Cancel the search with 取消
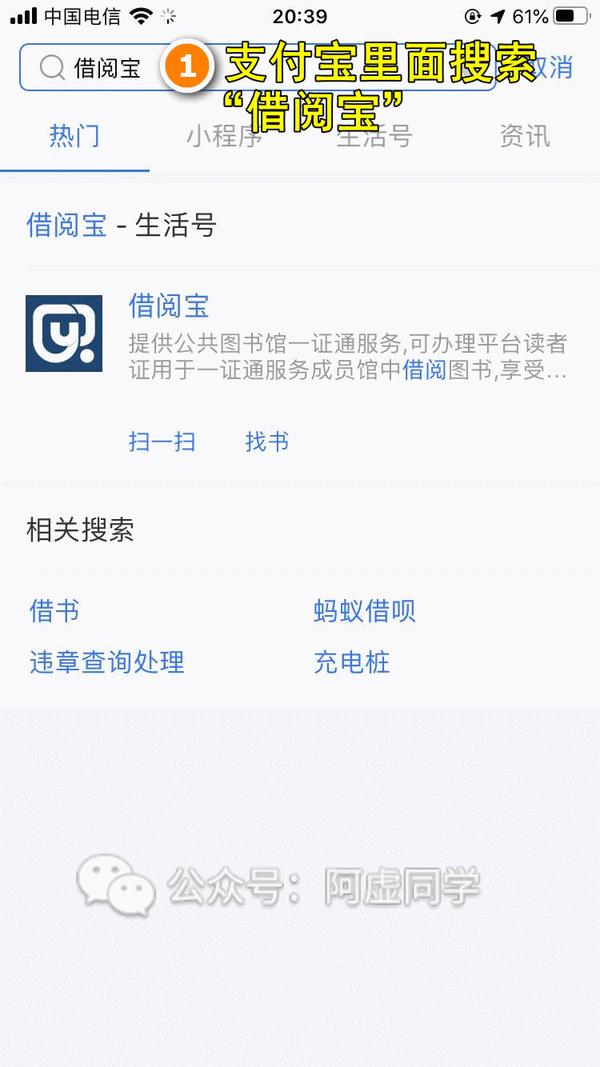This screenshot has width=600, height=1067. [x=552, y=68]
